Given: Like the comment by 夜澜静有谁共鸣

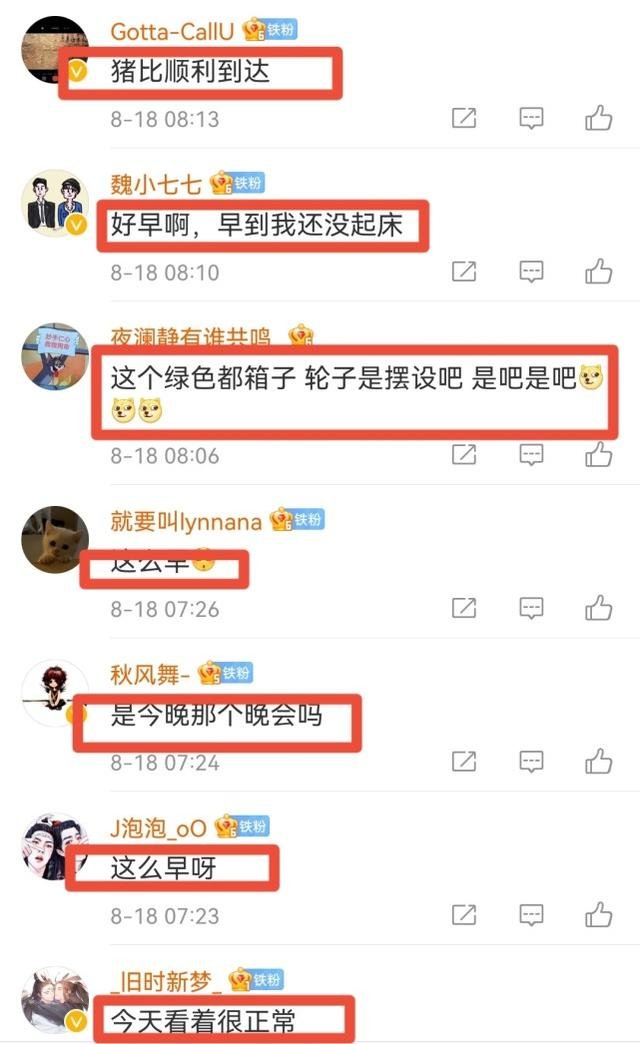Looking at the screenshot, I should point(598,455).
